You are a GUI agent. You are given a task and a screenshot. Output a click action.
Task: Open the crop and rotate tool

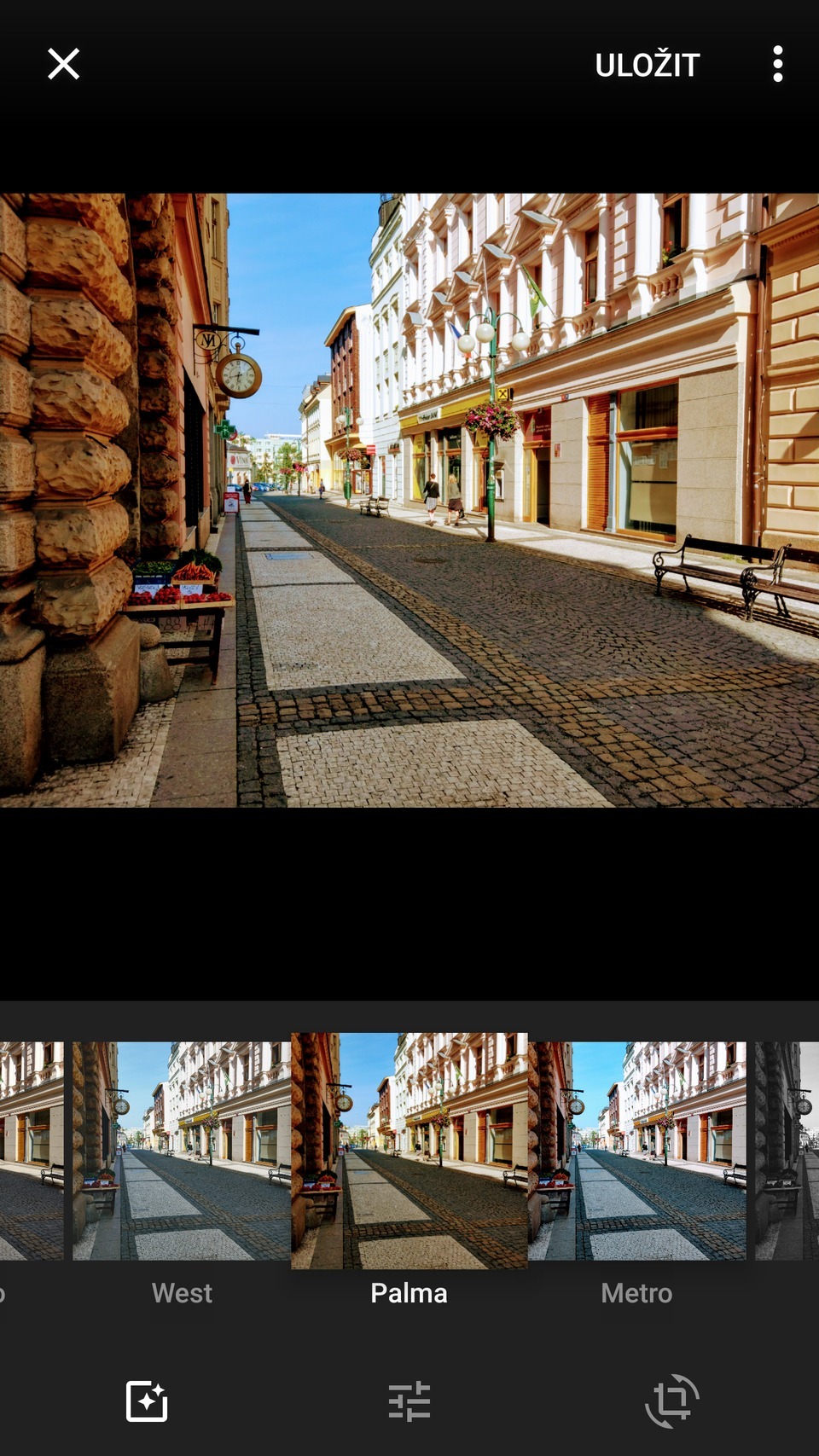pyautogui.click(x=671, y=1401)
